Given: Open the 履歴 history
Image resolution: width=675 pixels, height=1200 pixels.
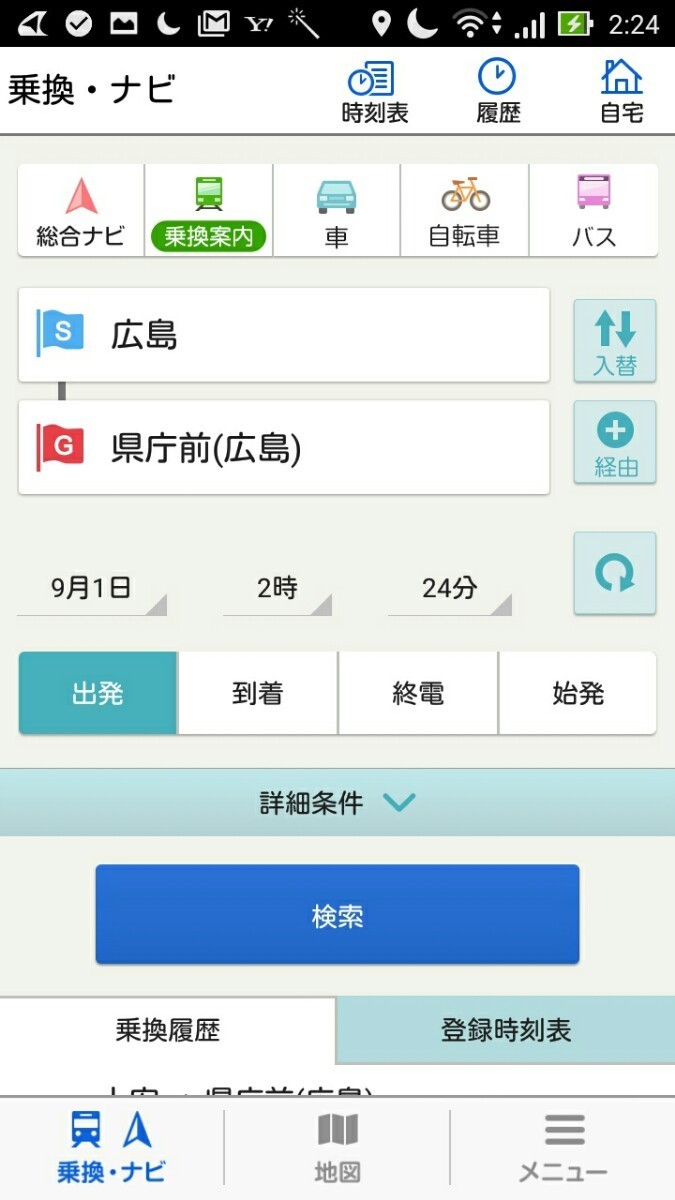Looking at the screenshot, I should pos(497,92).
